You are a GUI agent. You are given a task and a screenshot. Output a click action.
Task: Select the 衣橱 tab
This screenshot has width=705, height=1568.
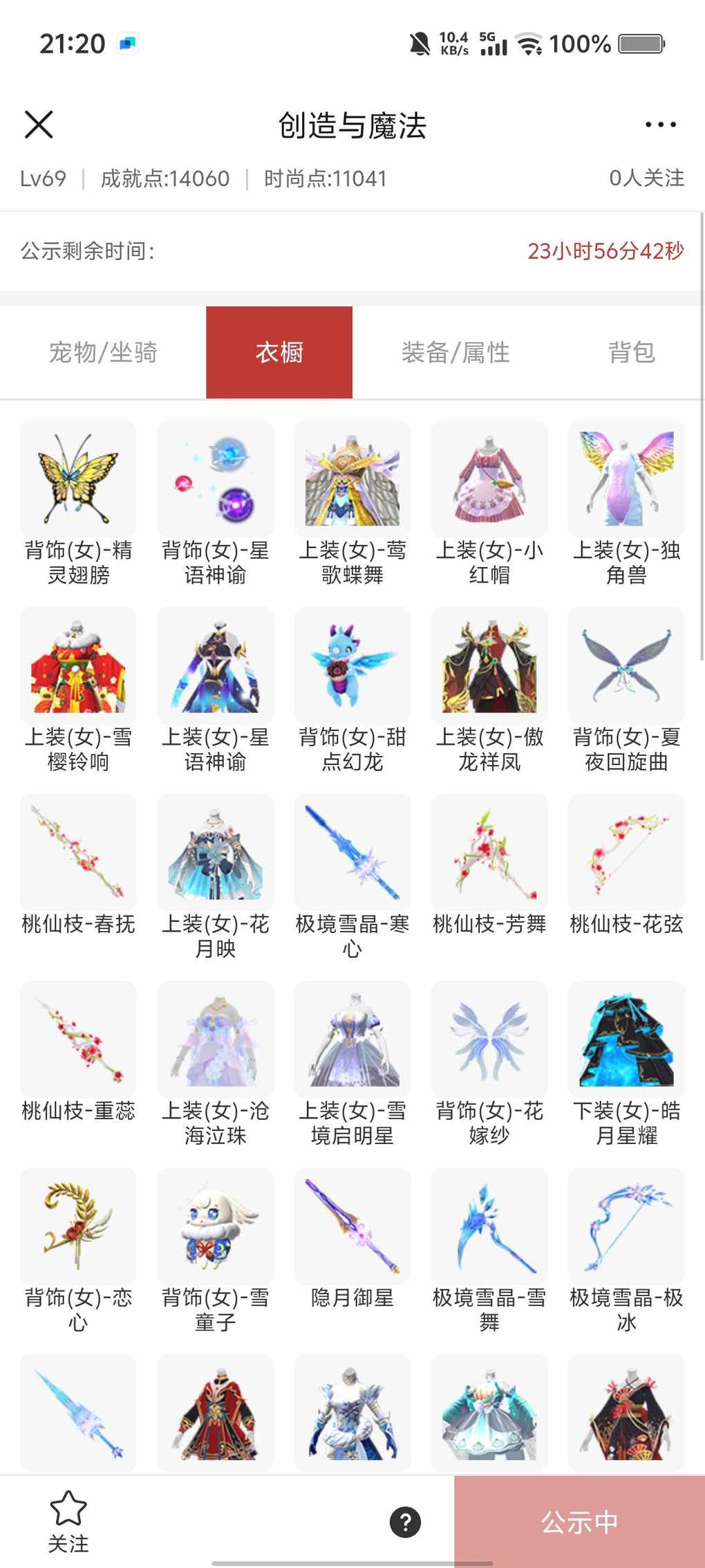point(279,352)
